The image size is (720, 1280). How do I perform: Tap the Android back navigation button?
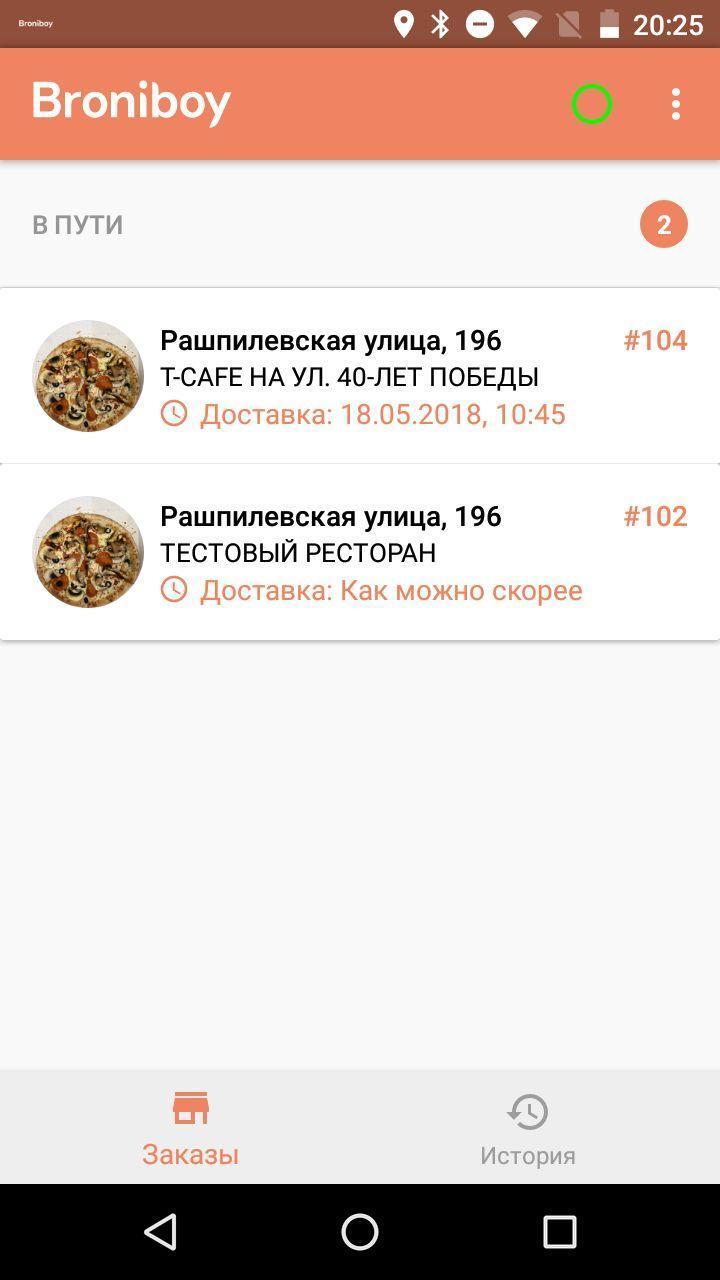pyautogui.click(x=160, y=1232)
